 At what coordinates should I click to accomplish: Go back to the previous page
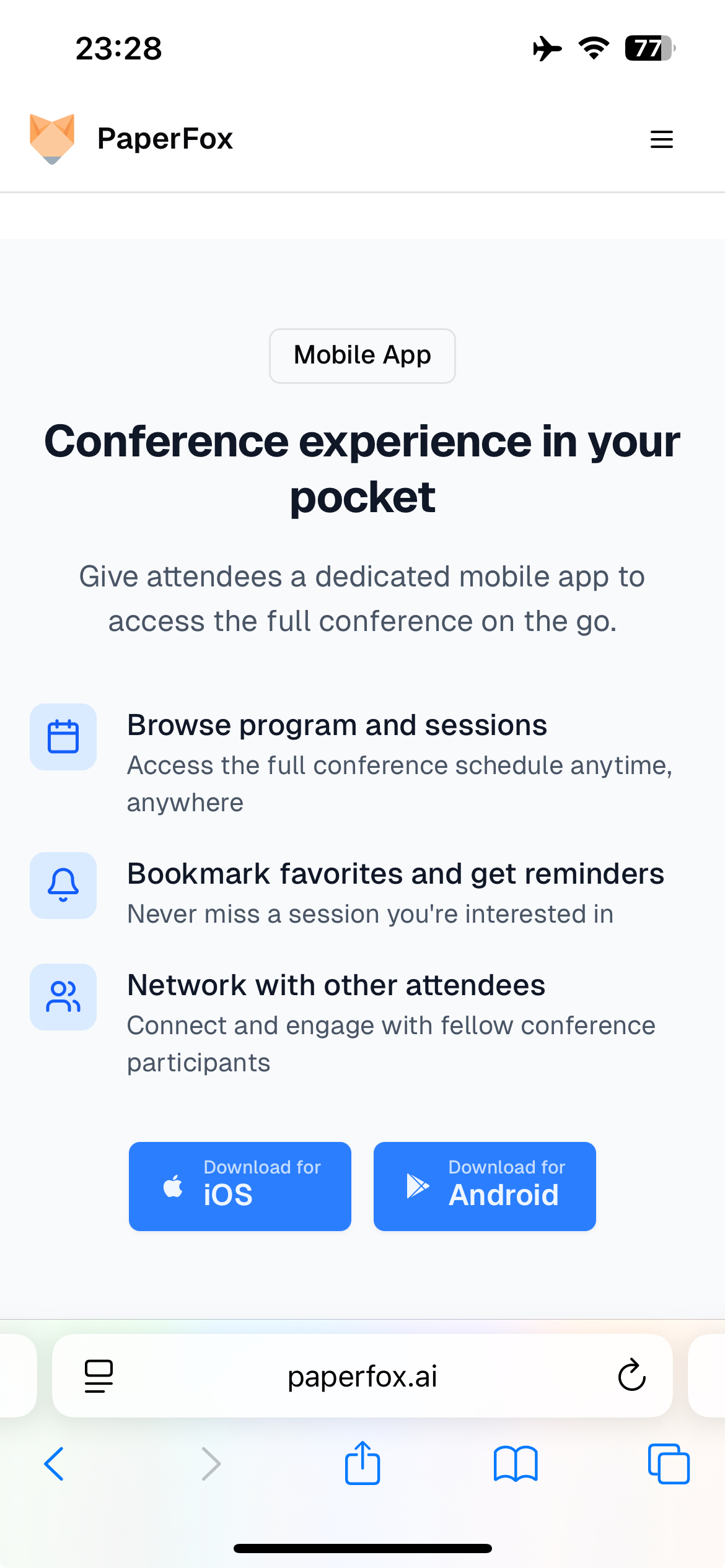point(55,1464)
